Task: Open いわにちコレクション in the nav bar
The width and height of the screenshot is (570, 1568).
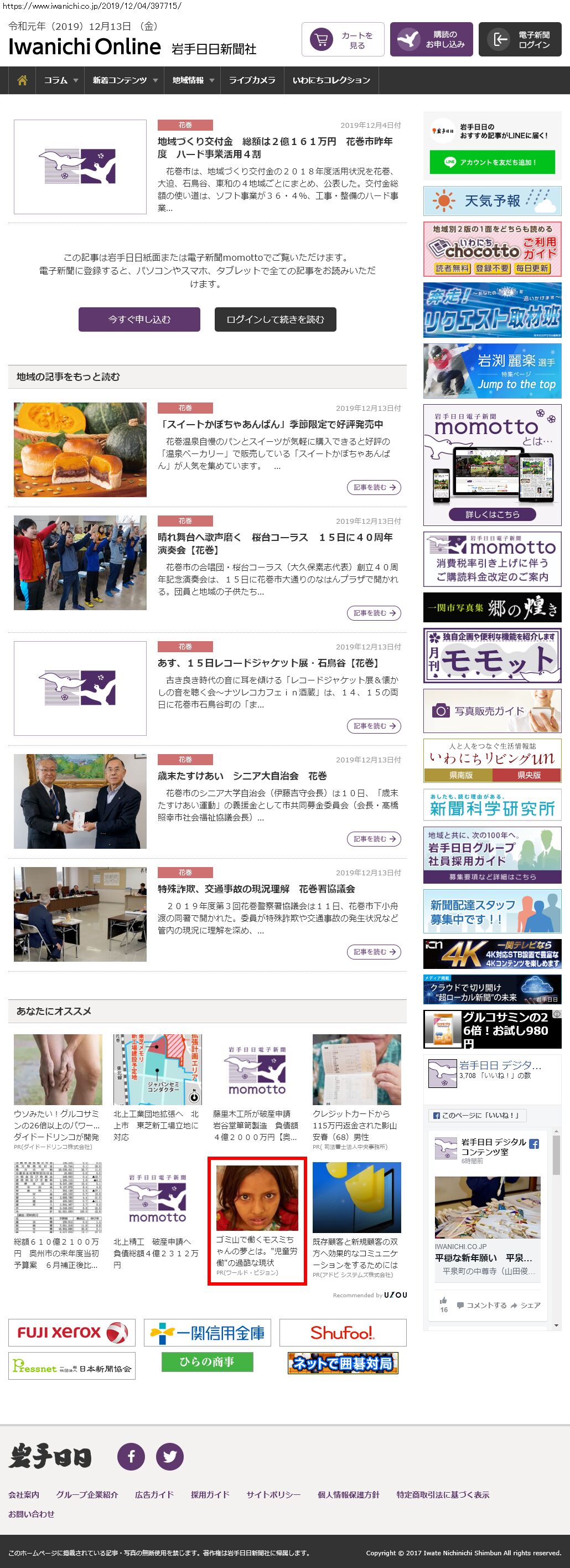Action: 331,80
